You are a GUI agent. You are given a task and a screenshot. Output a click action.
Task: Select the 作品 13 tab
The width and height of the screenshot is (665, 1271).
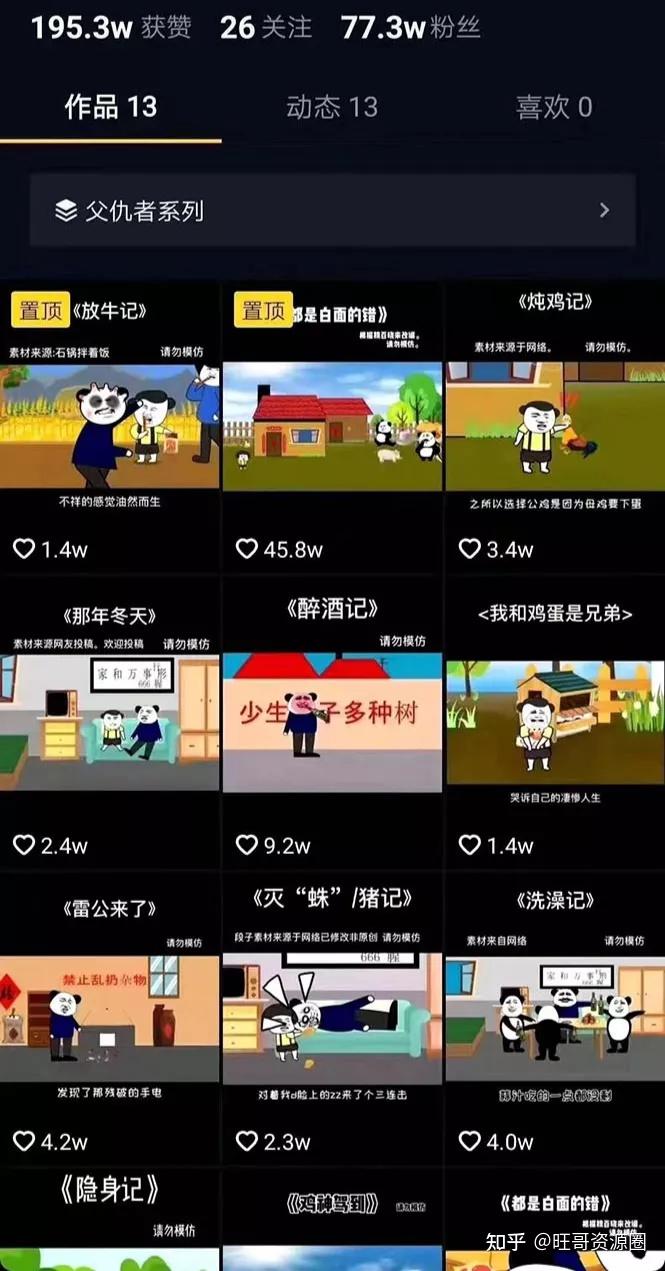tap(110, 107)
